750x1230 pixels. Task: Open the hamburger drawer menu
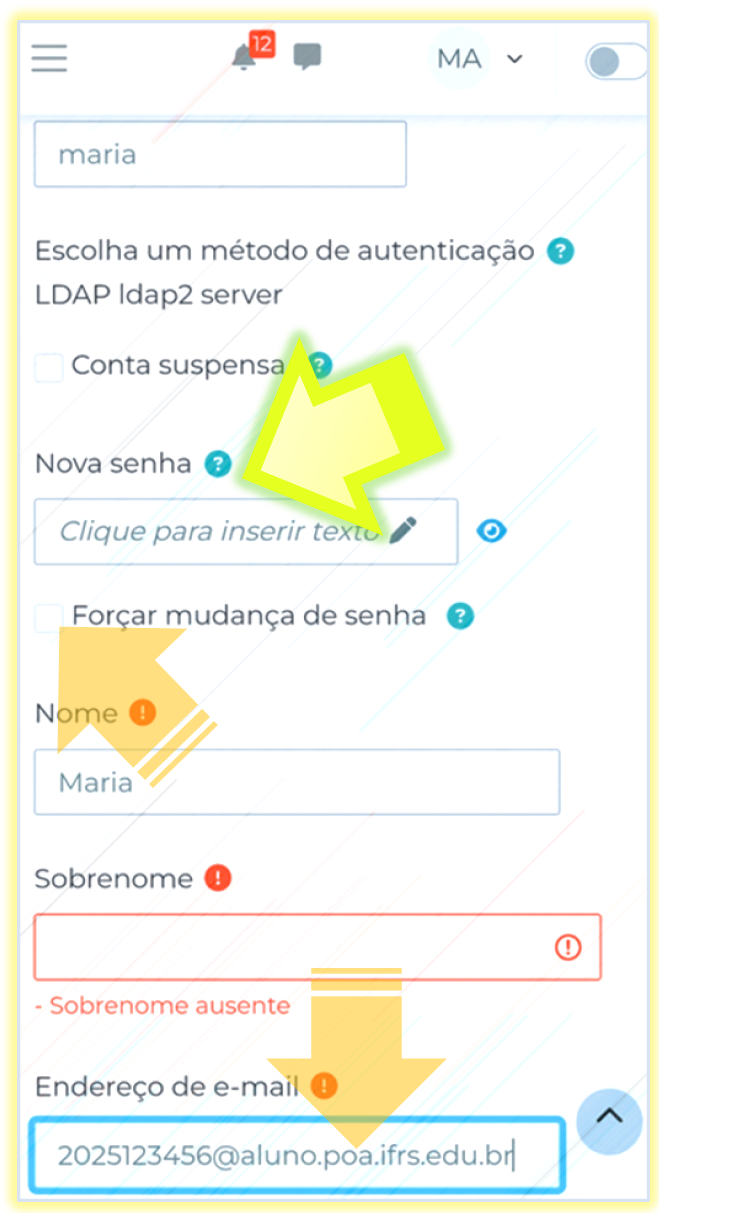tap(49, 58)
